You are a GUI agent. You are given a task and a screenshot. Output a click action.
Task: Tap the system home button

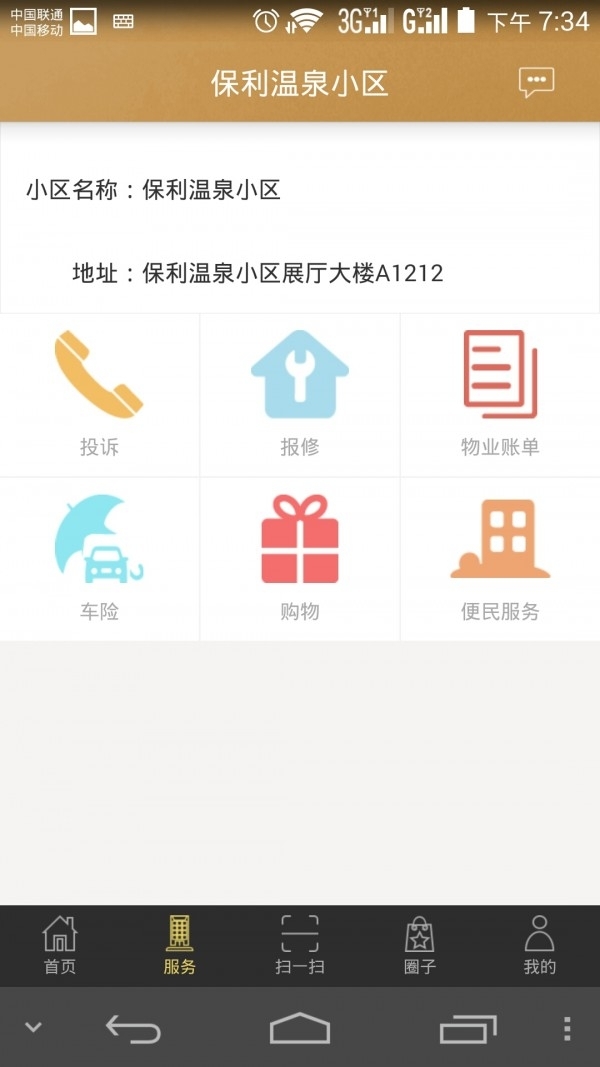click(300, 1028)
